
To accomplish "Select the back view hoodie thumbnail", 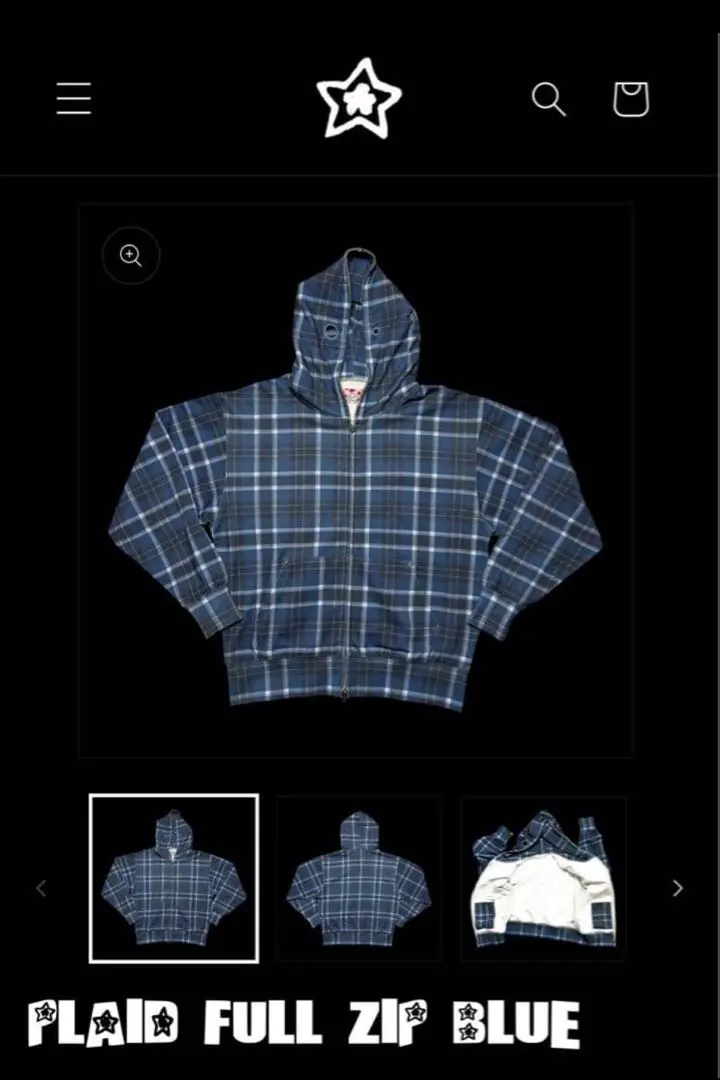I will point(359,878).
